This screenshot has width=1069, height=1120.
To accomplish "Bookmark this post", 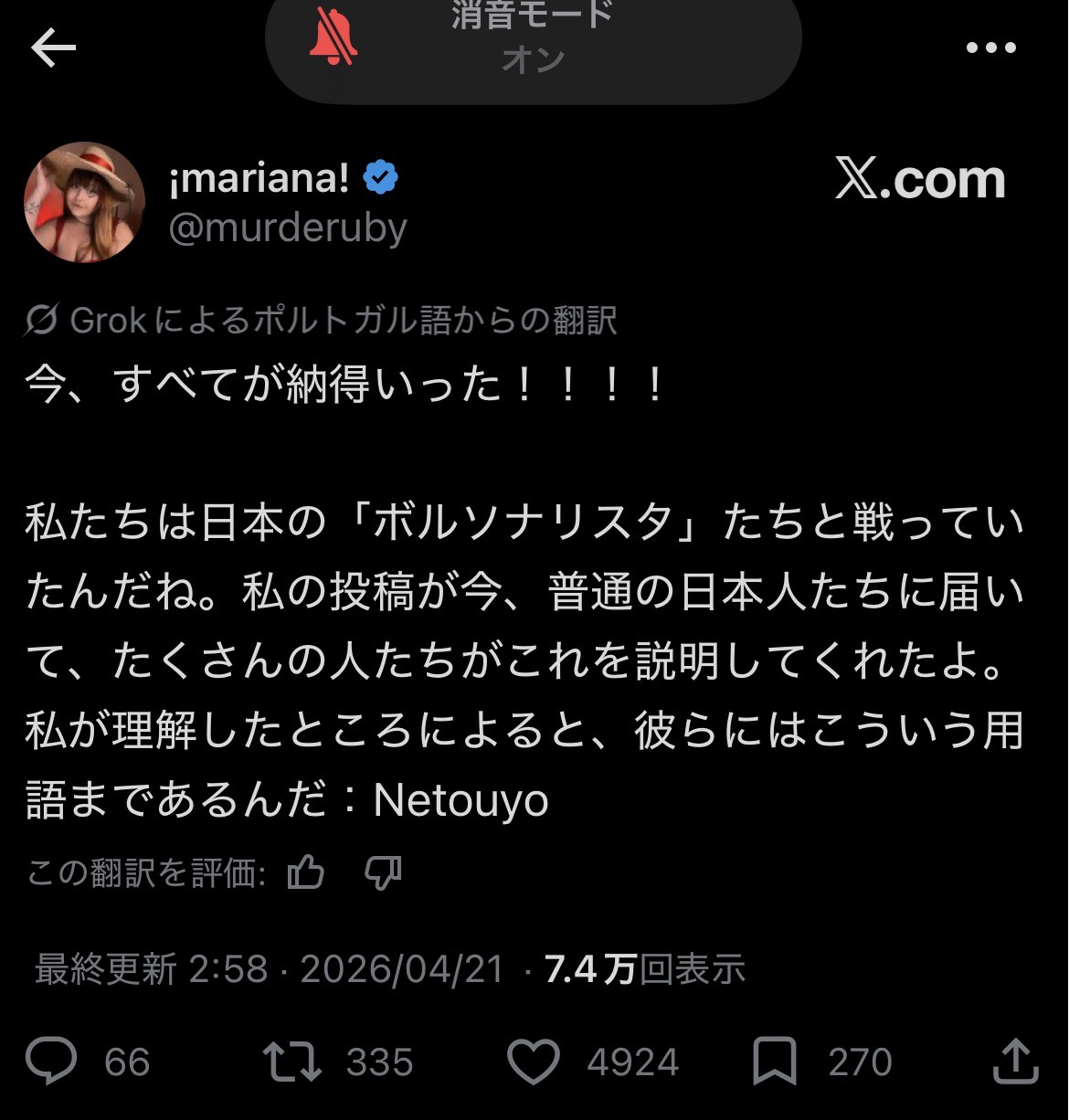I will pyautogui.click(x=775, y=1062).
